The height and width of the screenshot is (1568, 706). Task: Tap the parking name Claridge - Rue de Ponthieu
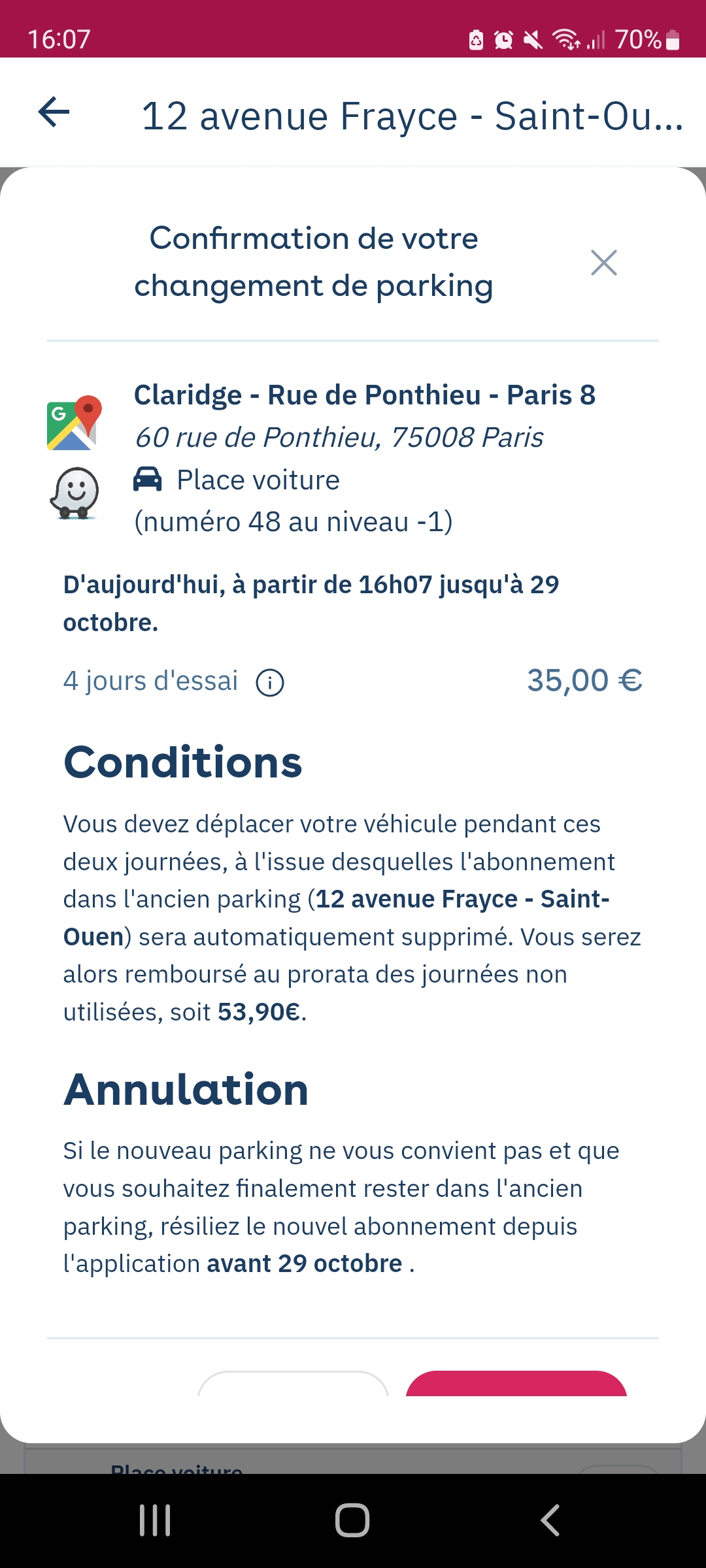(365, 395)
